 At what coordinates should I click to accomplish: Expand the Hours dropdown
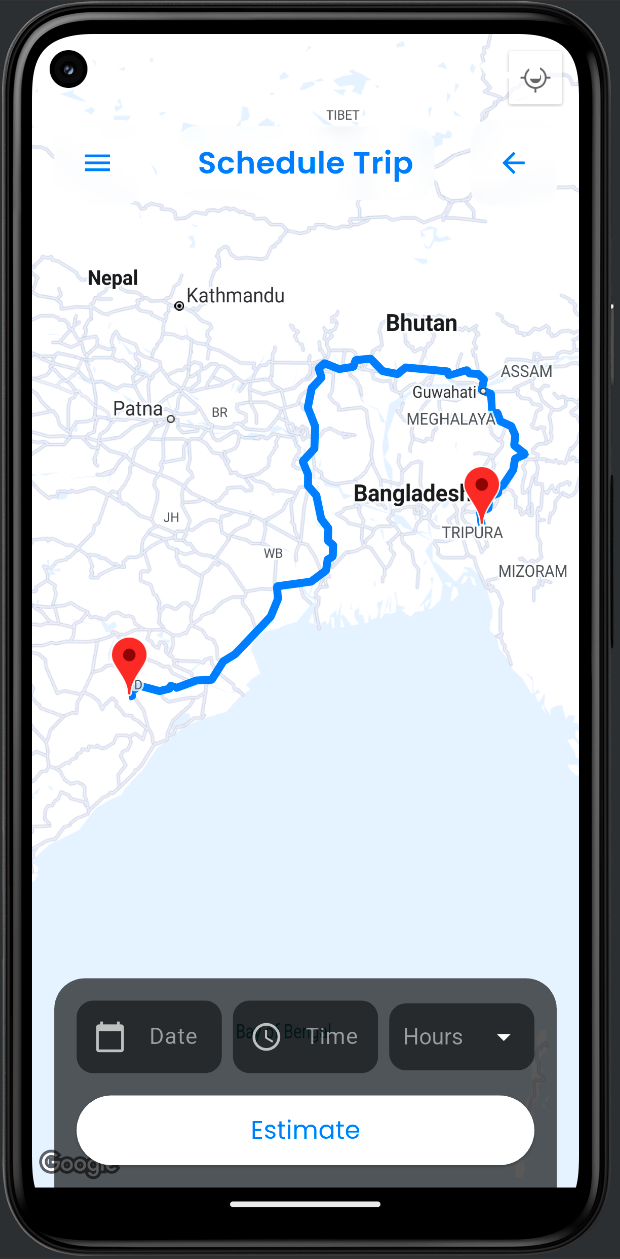[x=461, y=1037]
